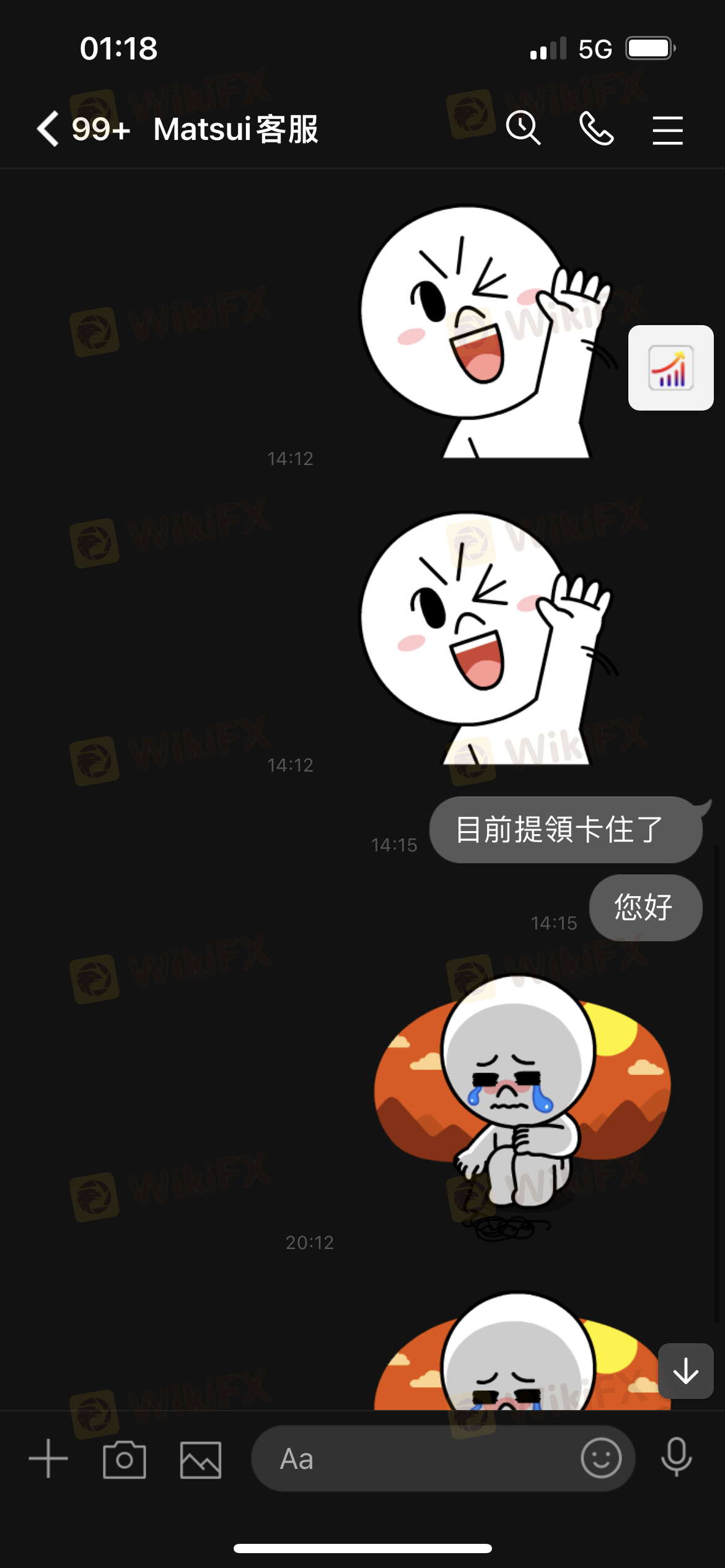
Task: Open the photo gallery picker
Action: (x=201, y=1459)
